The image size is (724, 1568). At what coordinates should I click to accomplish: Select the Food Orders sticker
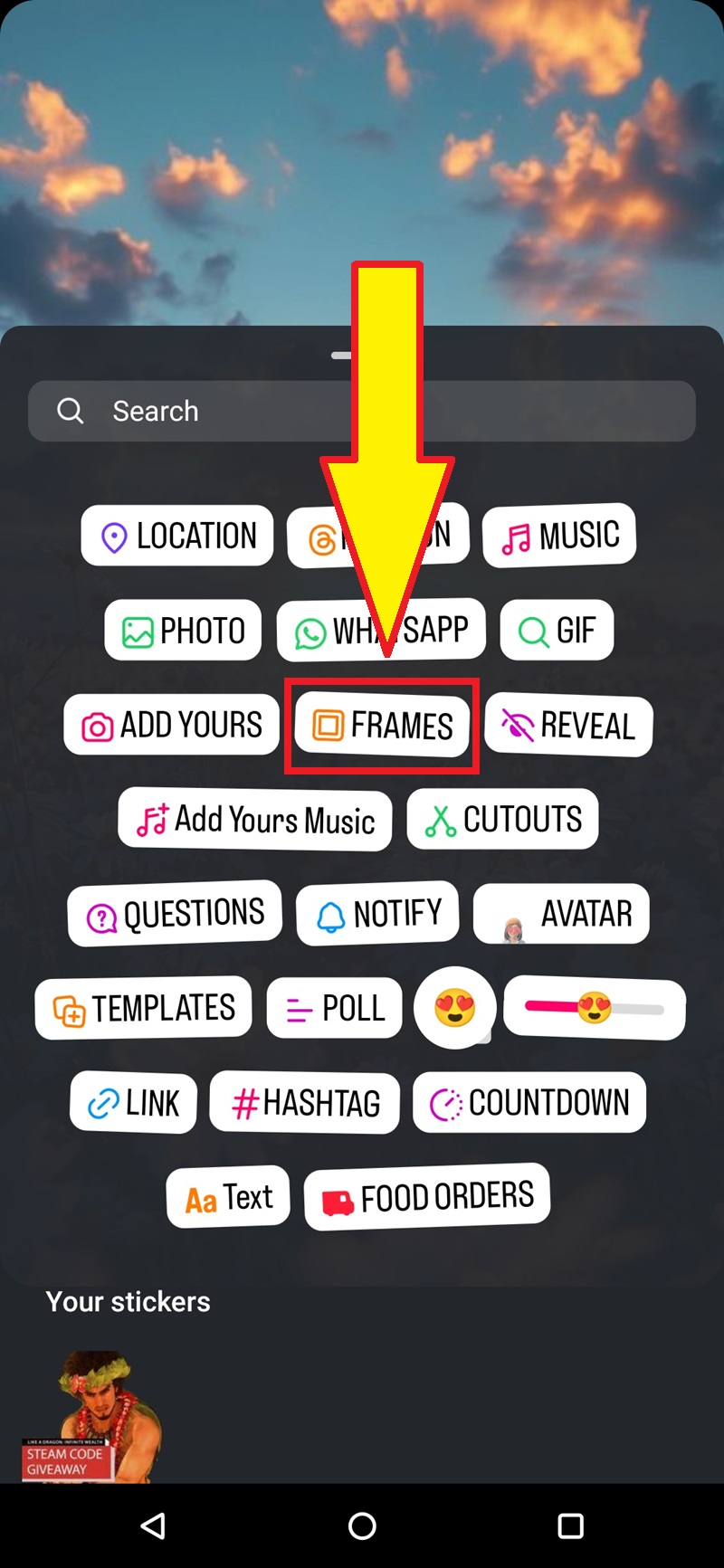(427, 1197)
